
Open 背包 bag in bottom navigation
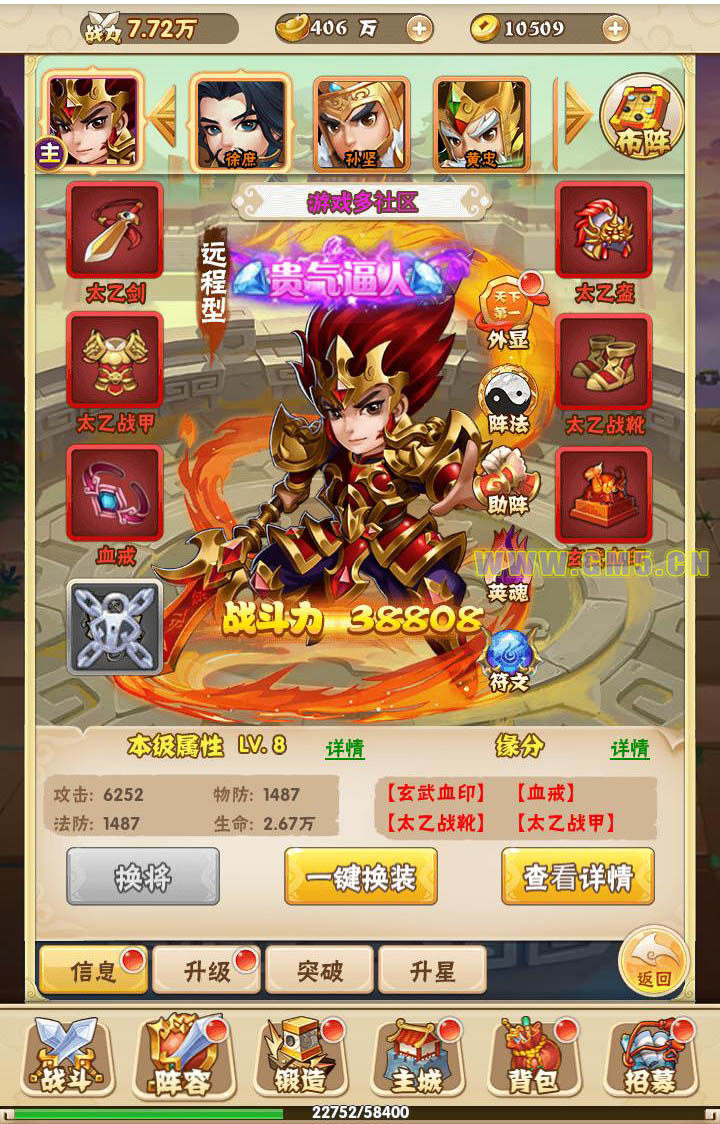533,1058
